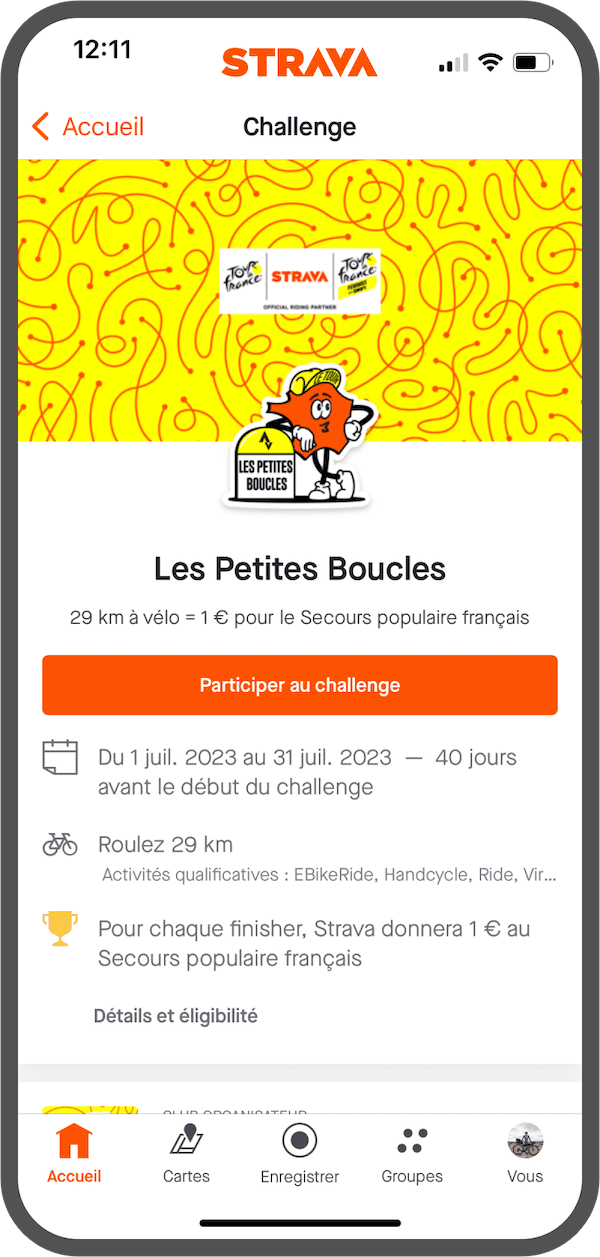Tap Participer au challenge button
Image resolution: width=600 pixels, height=1257 pixels.
pos(300,685)
